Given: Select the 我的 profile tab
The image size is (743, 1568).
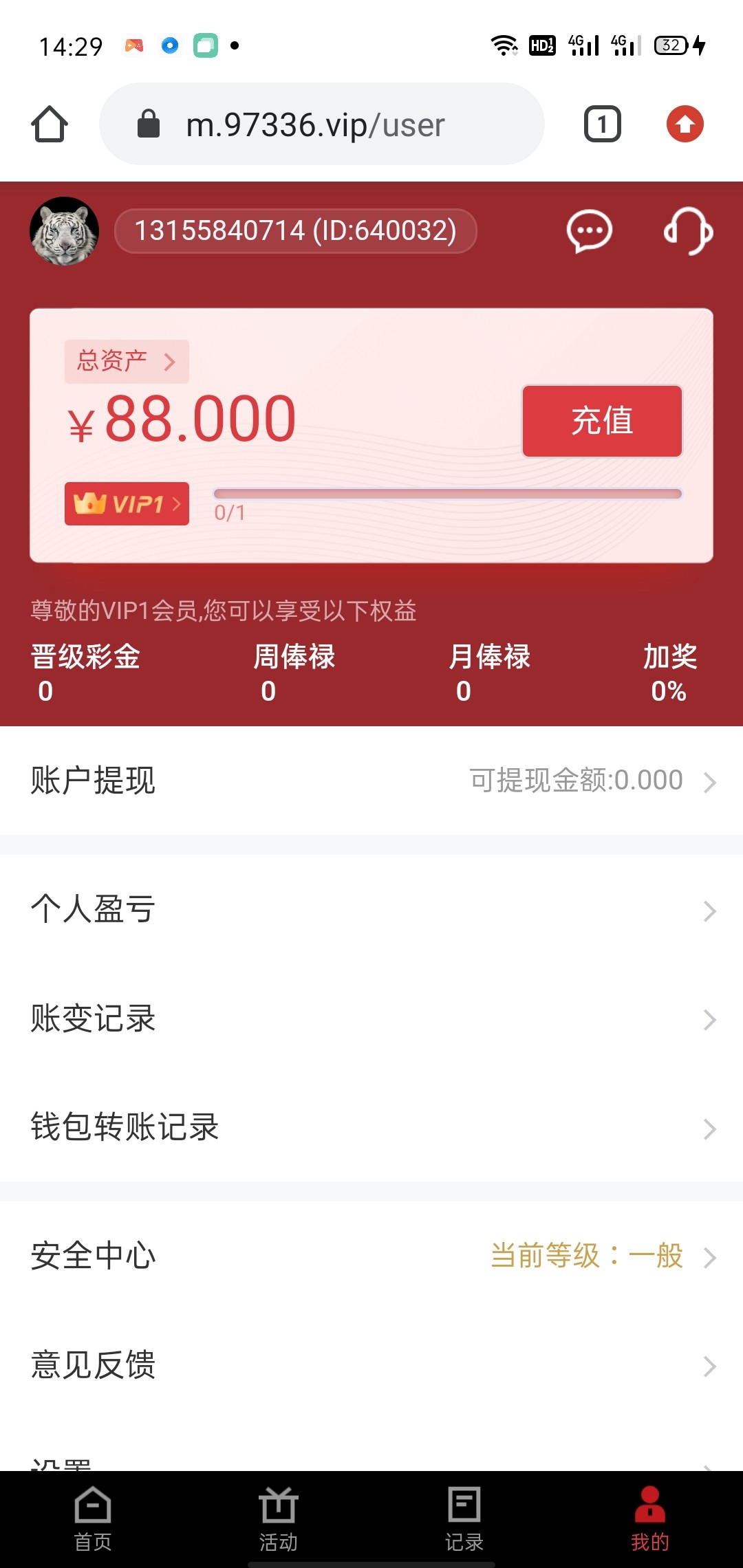Looking at the screenshot, I should tap(649, 1518).
